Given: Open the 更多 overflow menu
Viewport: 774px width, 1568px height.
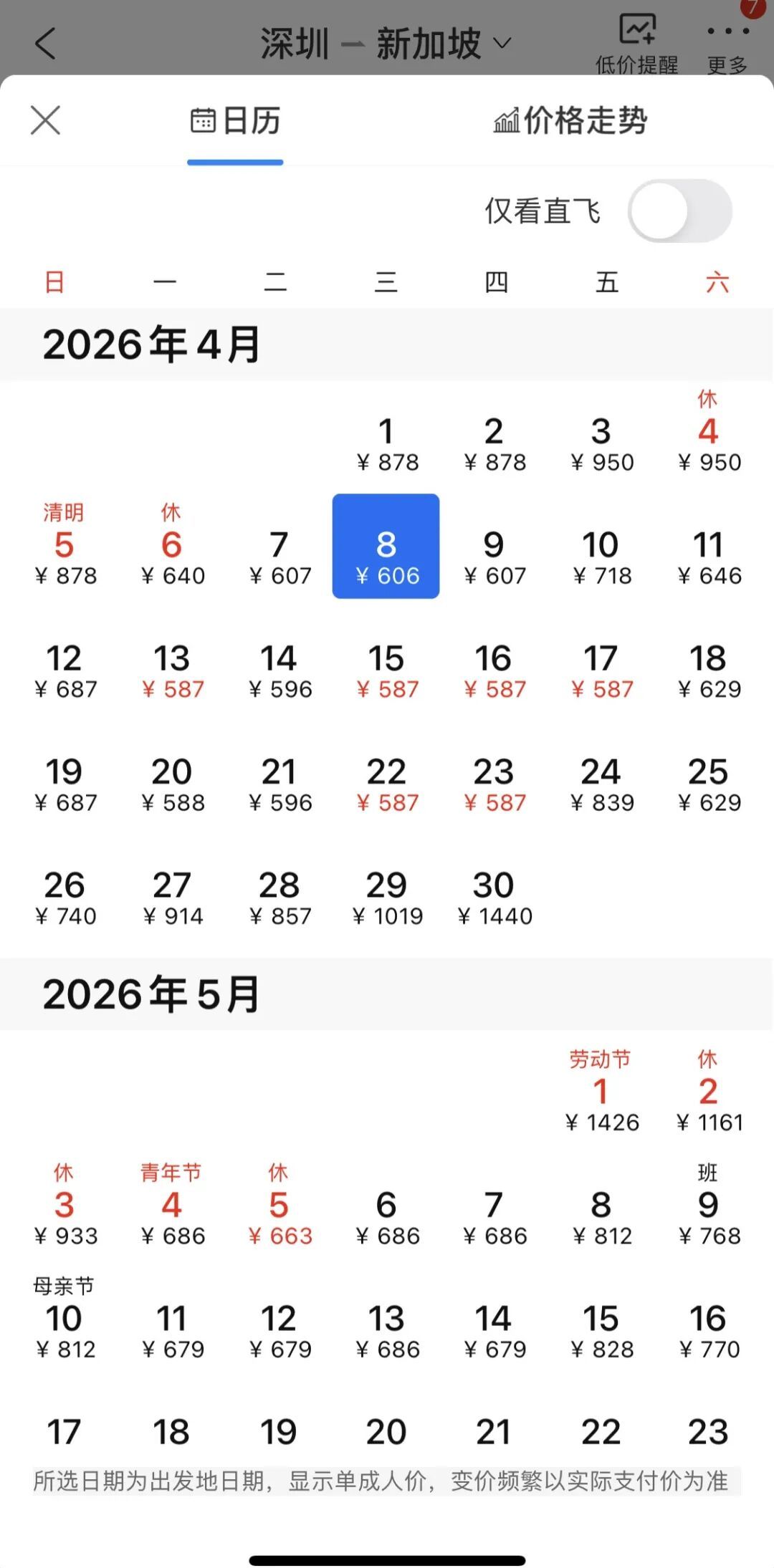Looking at the screenshot, I should click(727, 43).
